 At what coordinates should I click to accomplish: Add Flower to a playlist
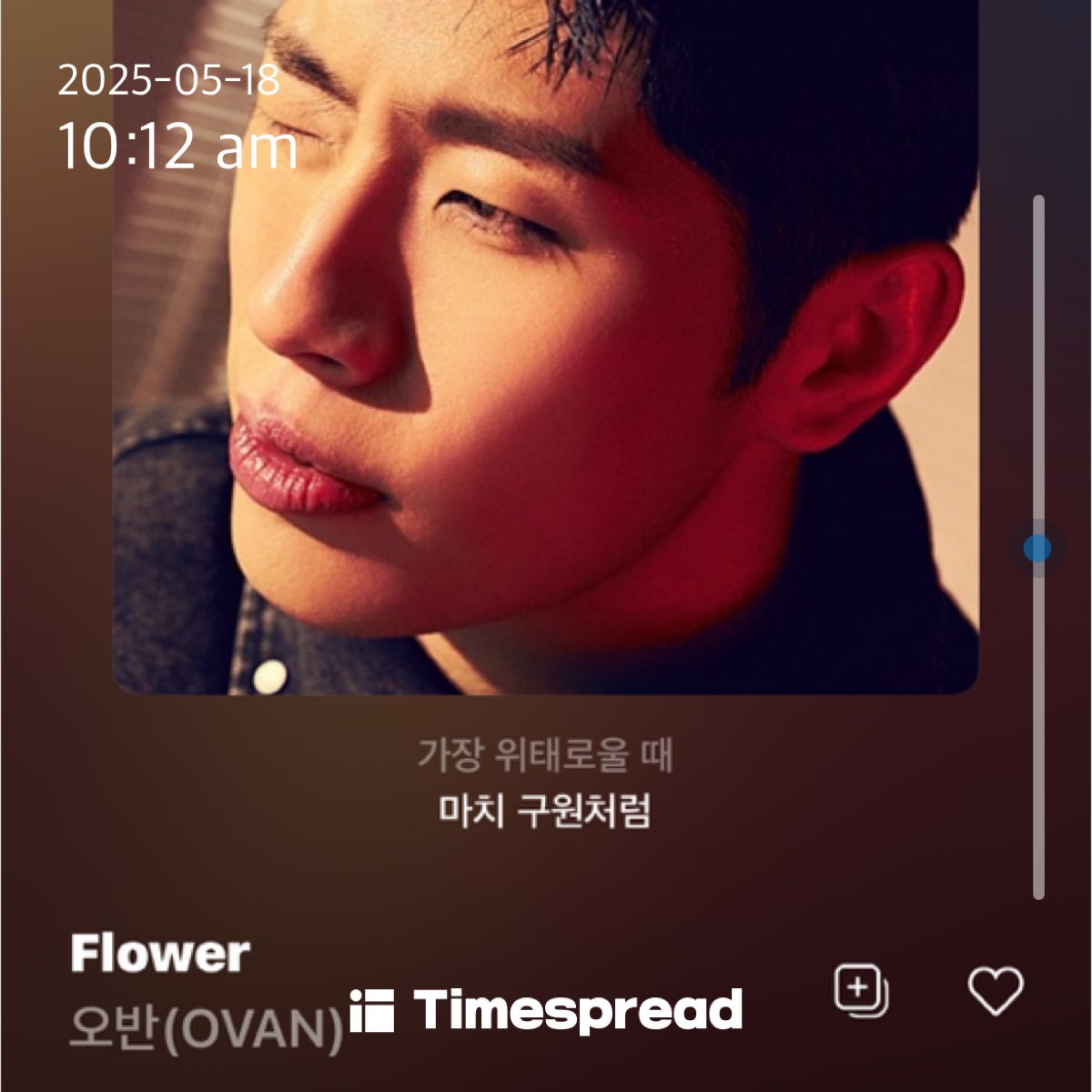click(861, 990)
